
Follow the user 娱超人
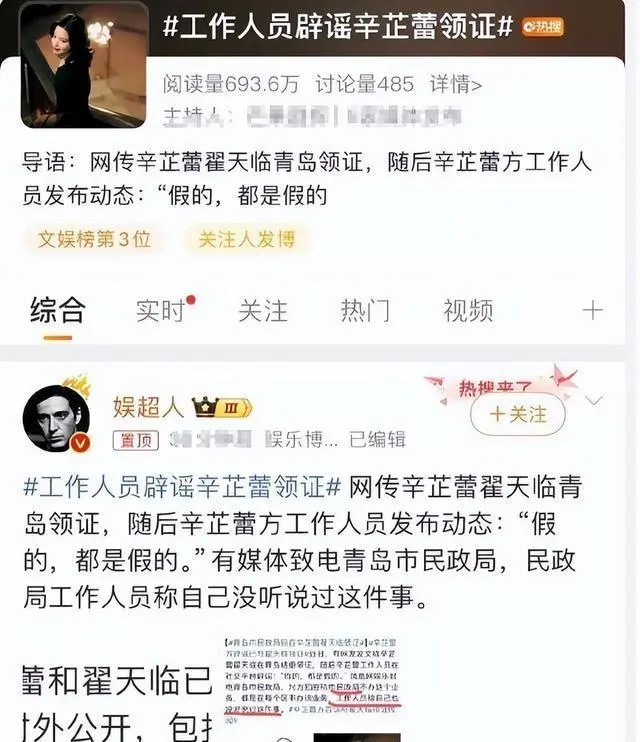518,413
